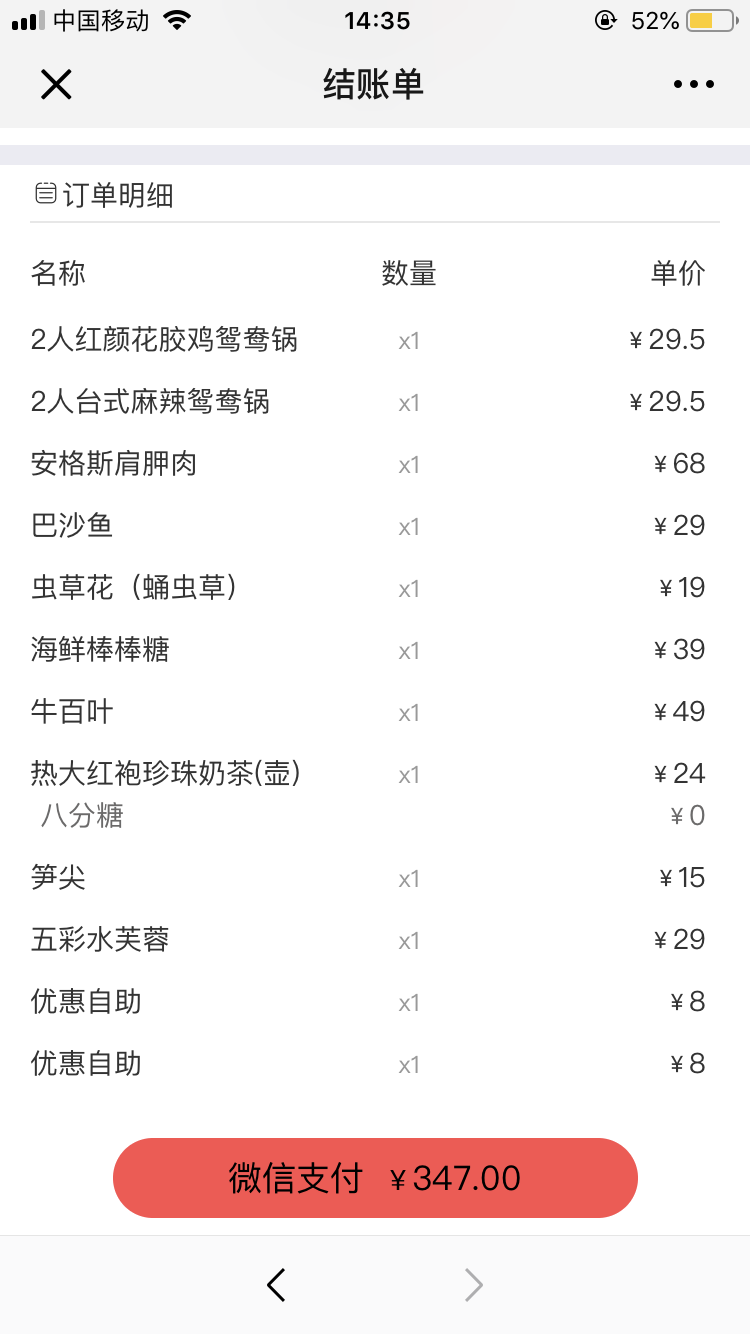Pay ¥347.00 with 微信支付
This screenshot has width=750, height=1334.
[x=375, y=1178]
